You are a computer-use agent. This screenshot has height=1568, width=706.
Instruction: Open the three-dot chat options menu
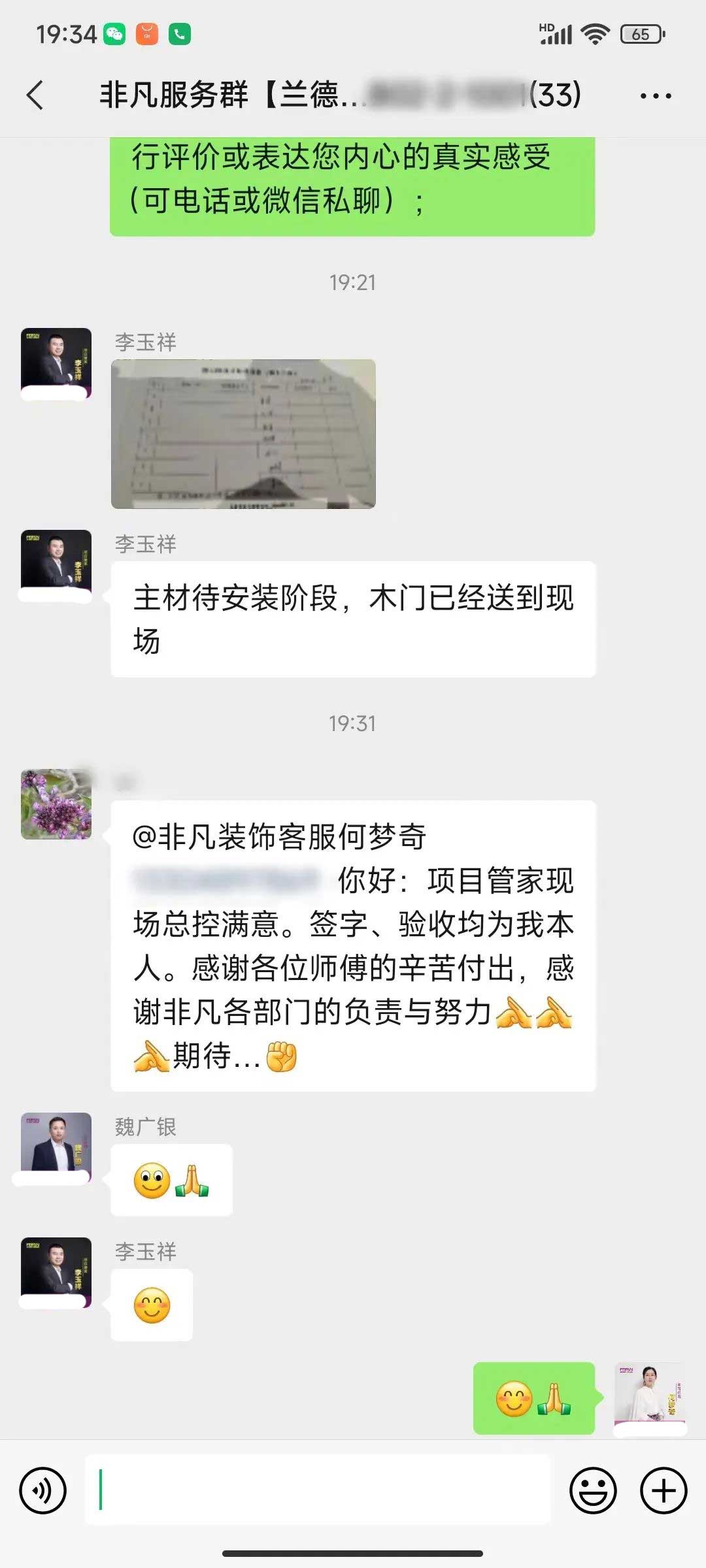point(656,96)
